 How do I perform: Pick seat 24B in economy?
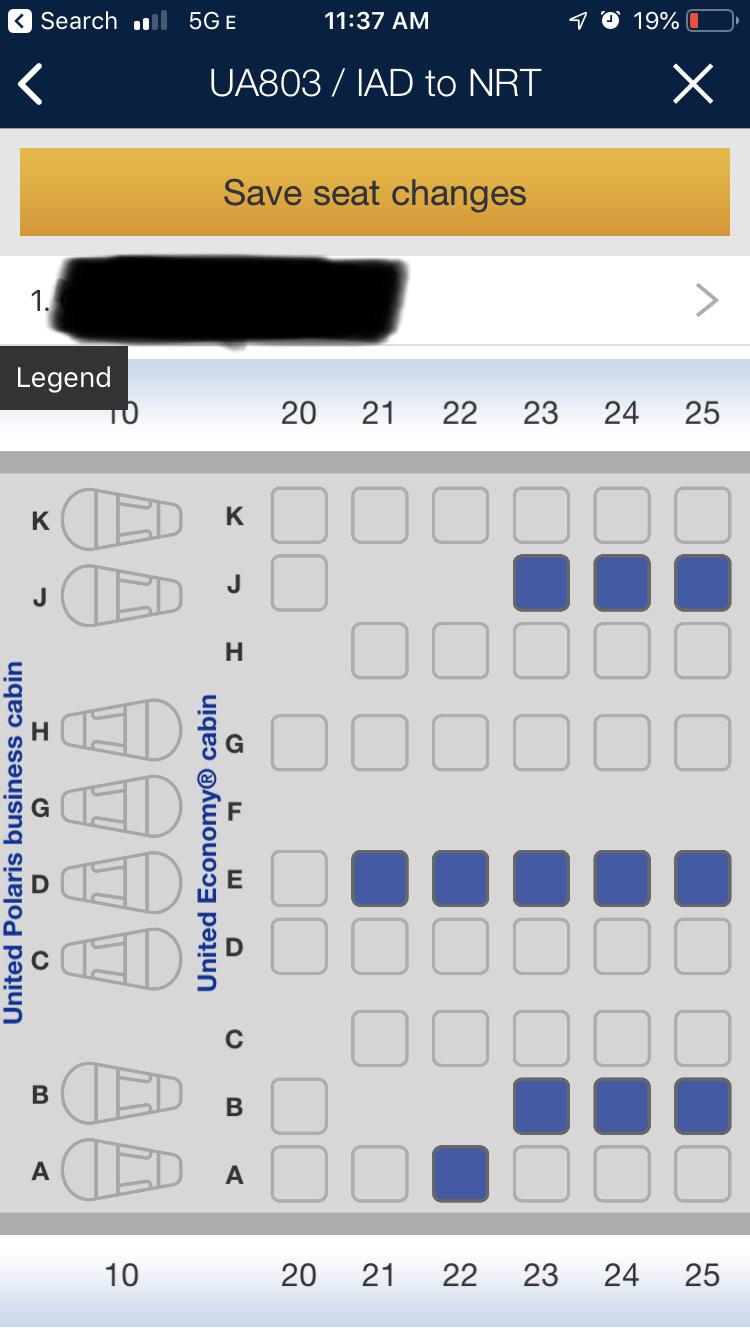tap(621, 1106)
